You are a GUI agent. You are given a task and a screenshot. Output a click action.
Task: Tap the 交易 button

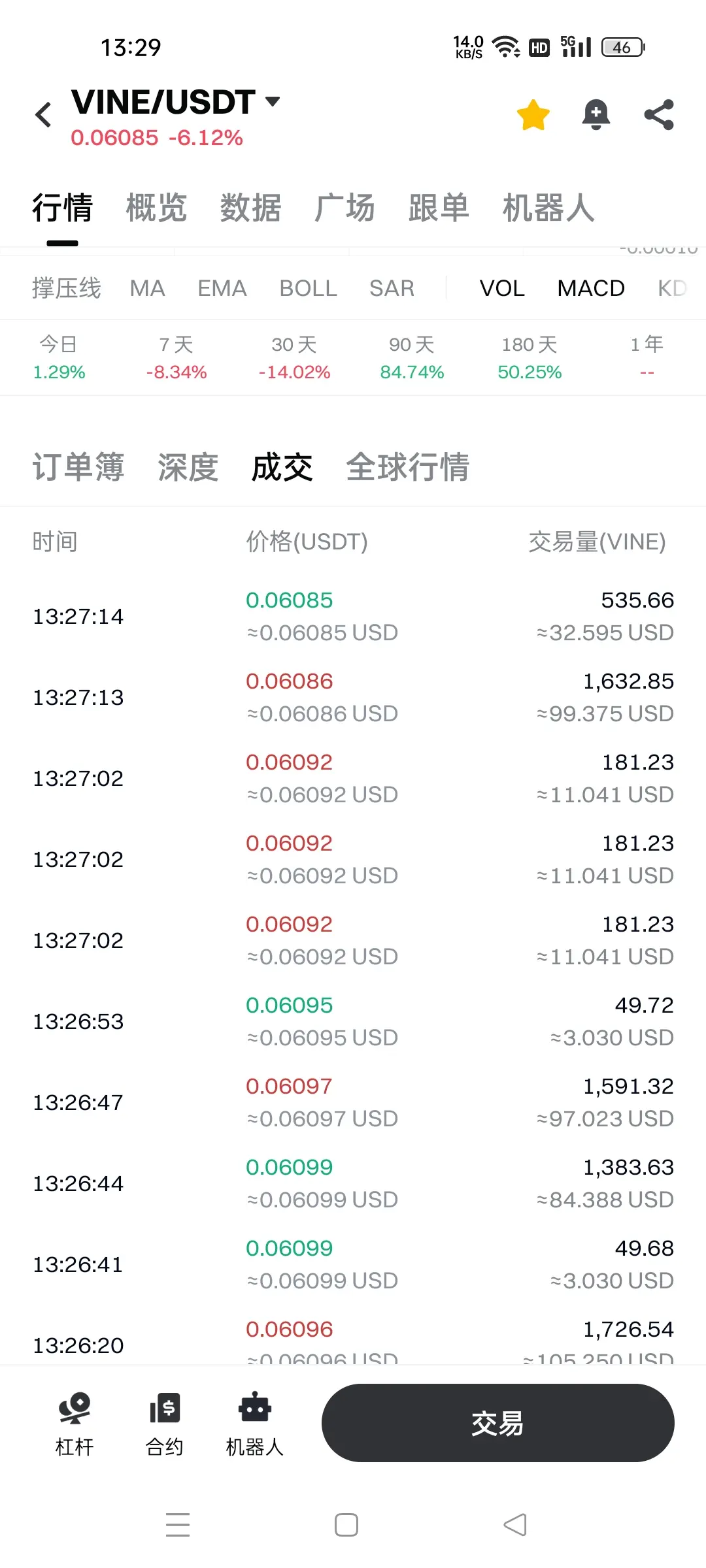pos(497,1422)
